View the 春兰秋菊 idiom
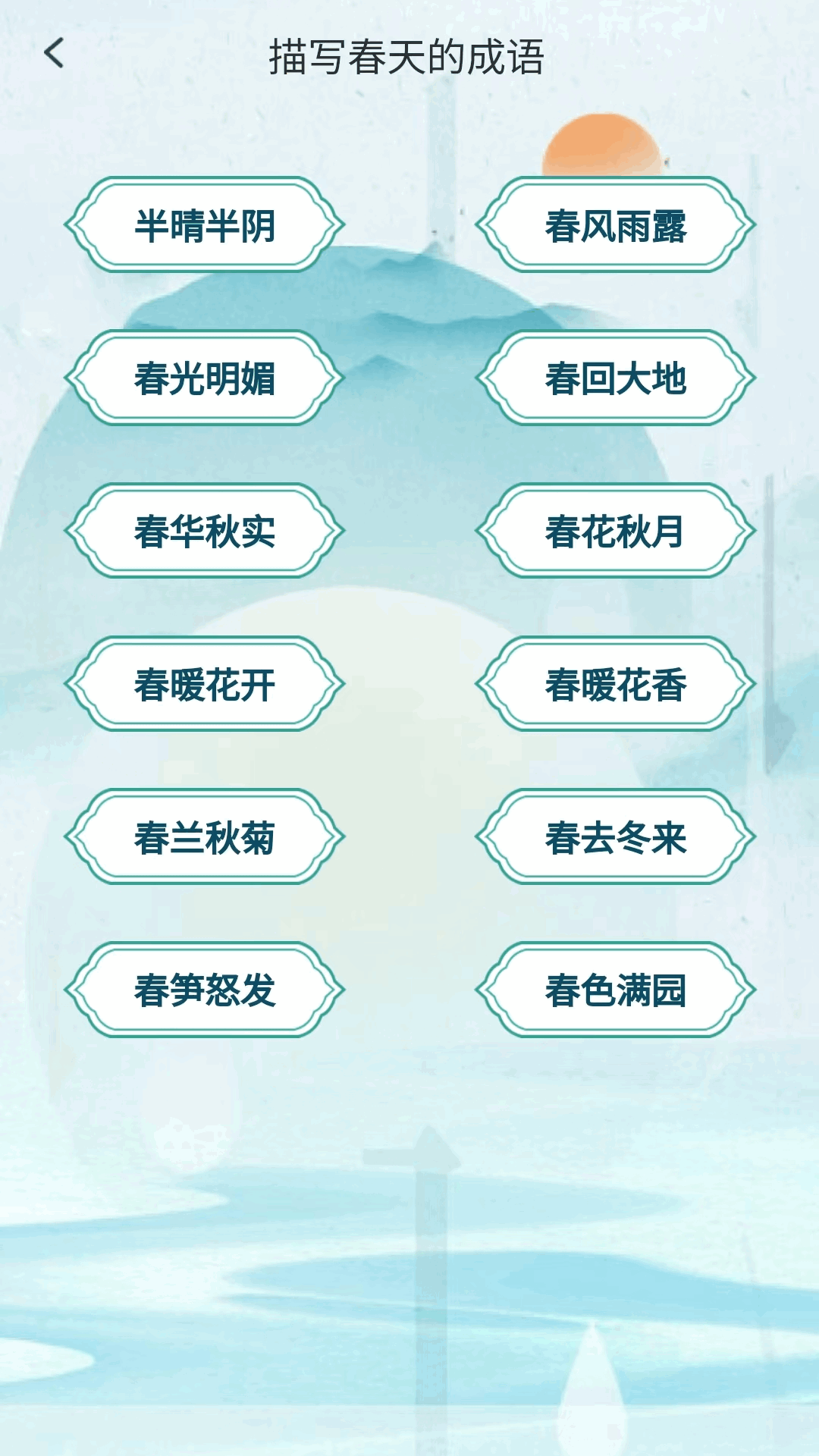The height and width of the screenshot is (1456, 819). tap(205, 837)
